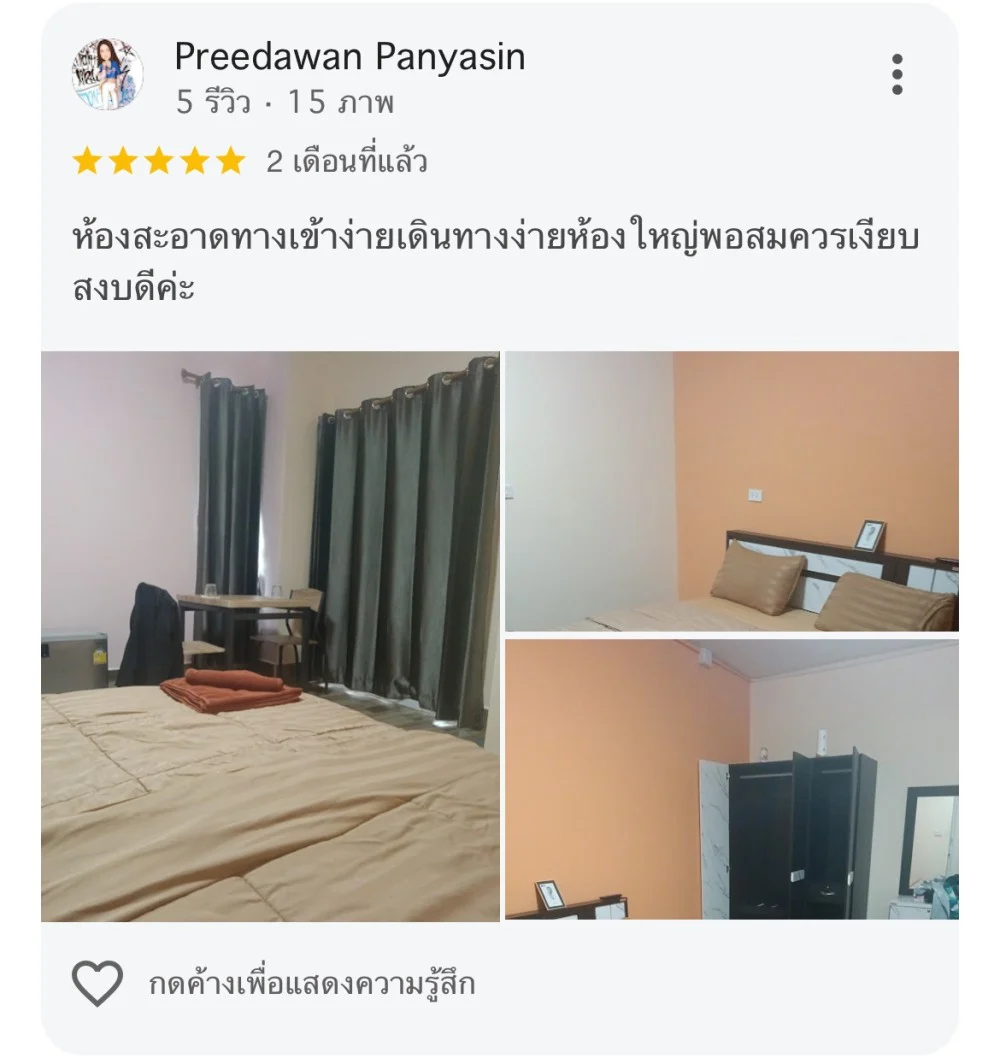Like this review with the heart icon
Screen dimensions: 1000x1064
[x=98, y=984]
